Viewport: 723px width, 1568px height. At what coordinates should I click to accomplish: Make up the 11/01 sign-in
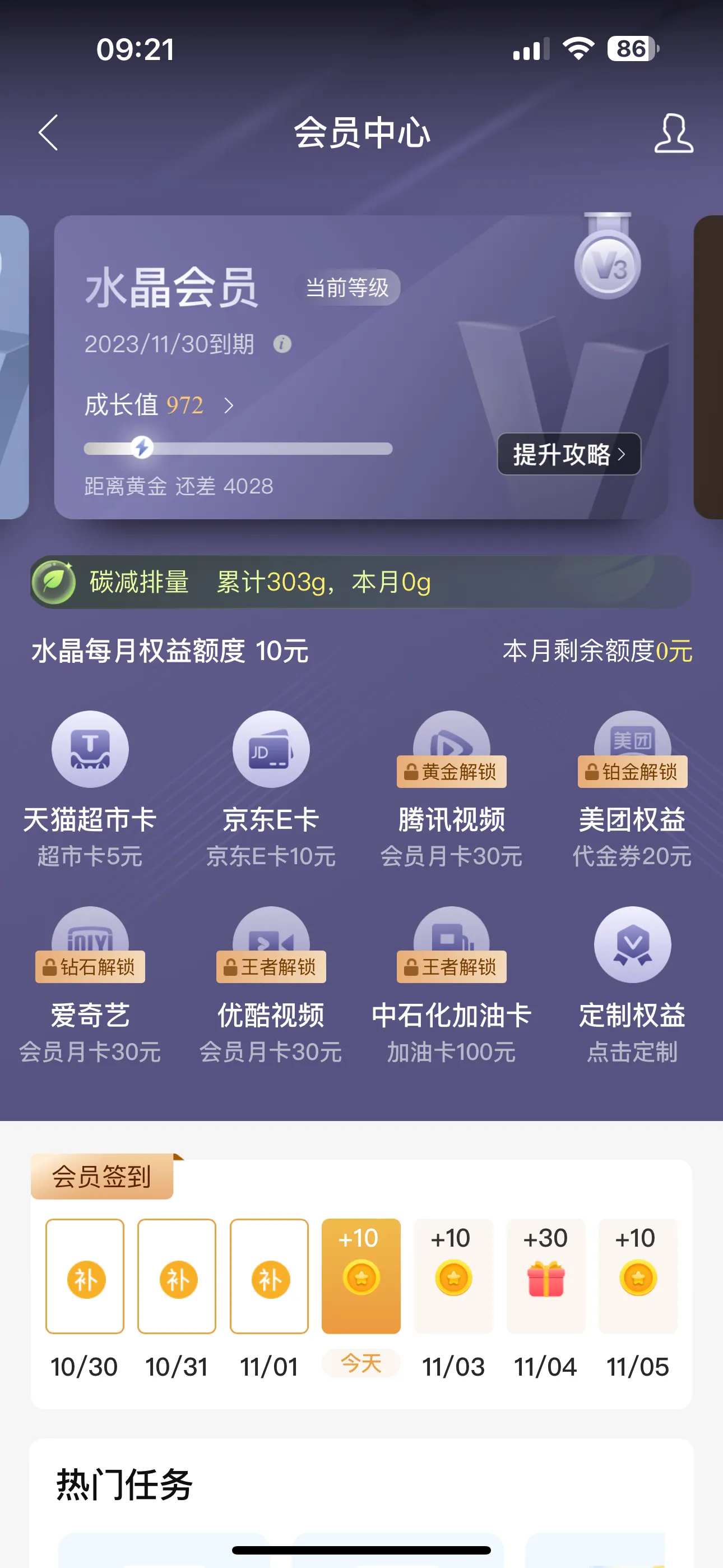click(x=270, y=1276)
